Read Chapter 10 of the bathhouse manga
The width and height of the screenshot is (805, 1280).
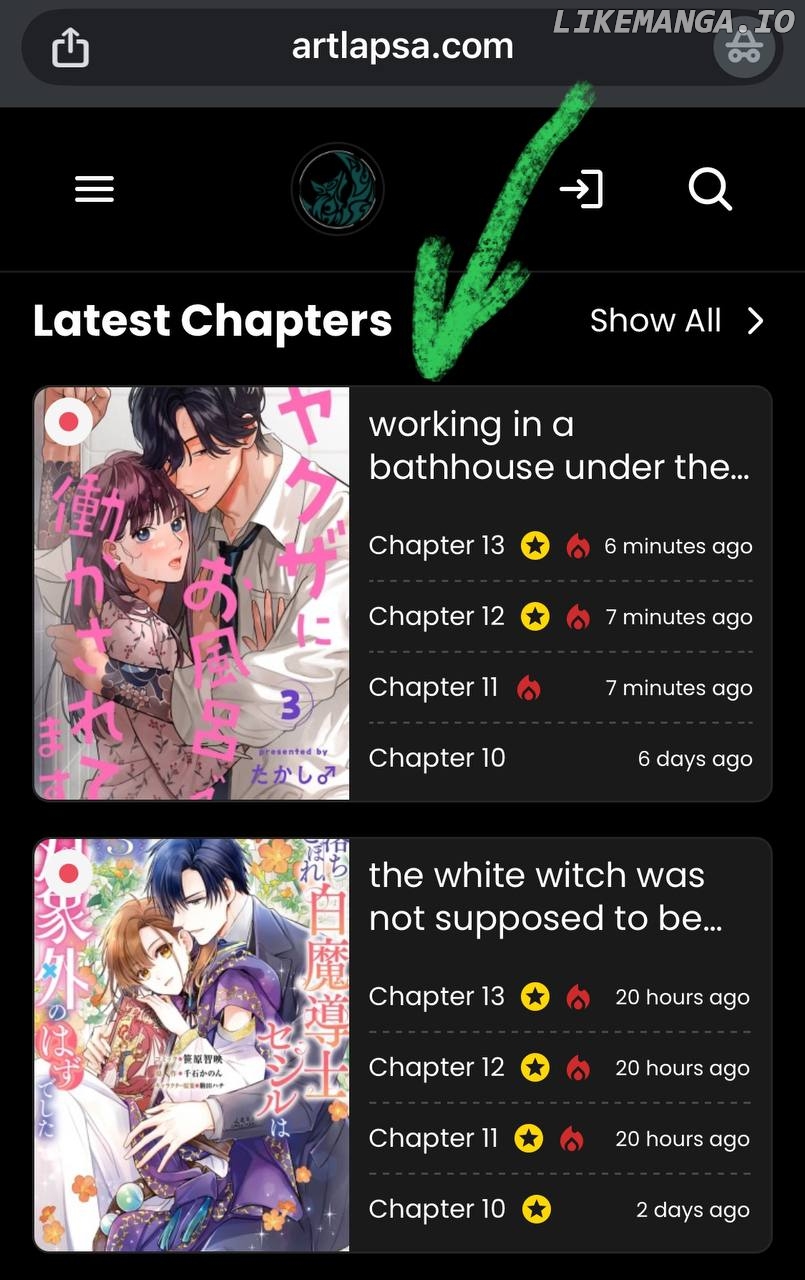tap(437, 759)
